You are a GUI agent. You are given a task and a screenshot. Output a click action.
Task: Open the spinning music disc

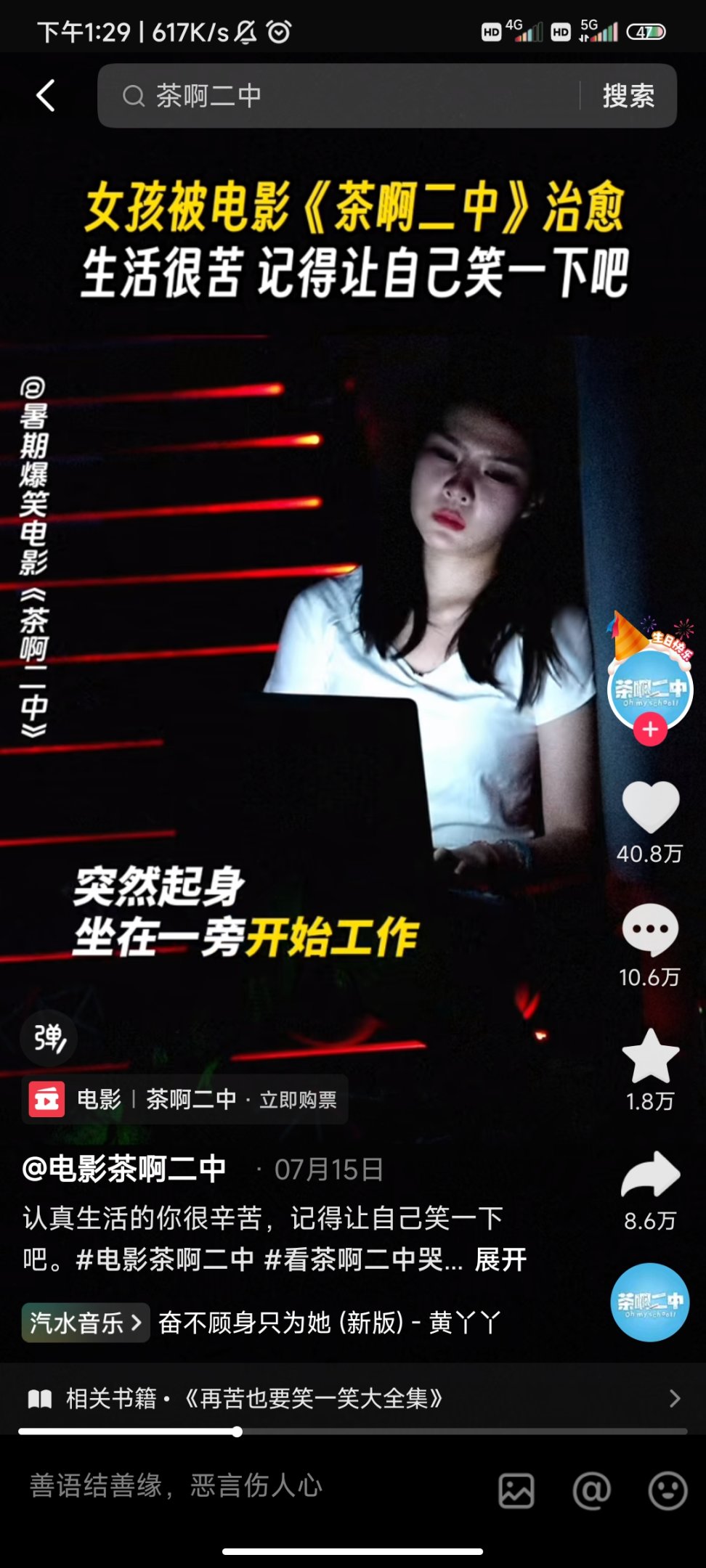click(x=649, y=1302)
